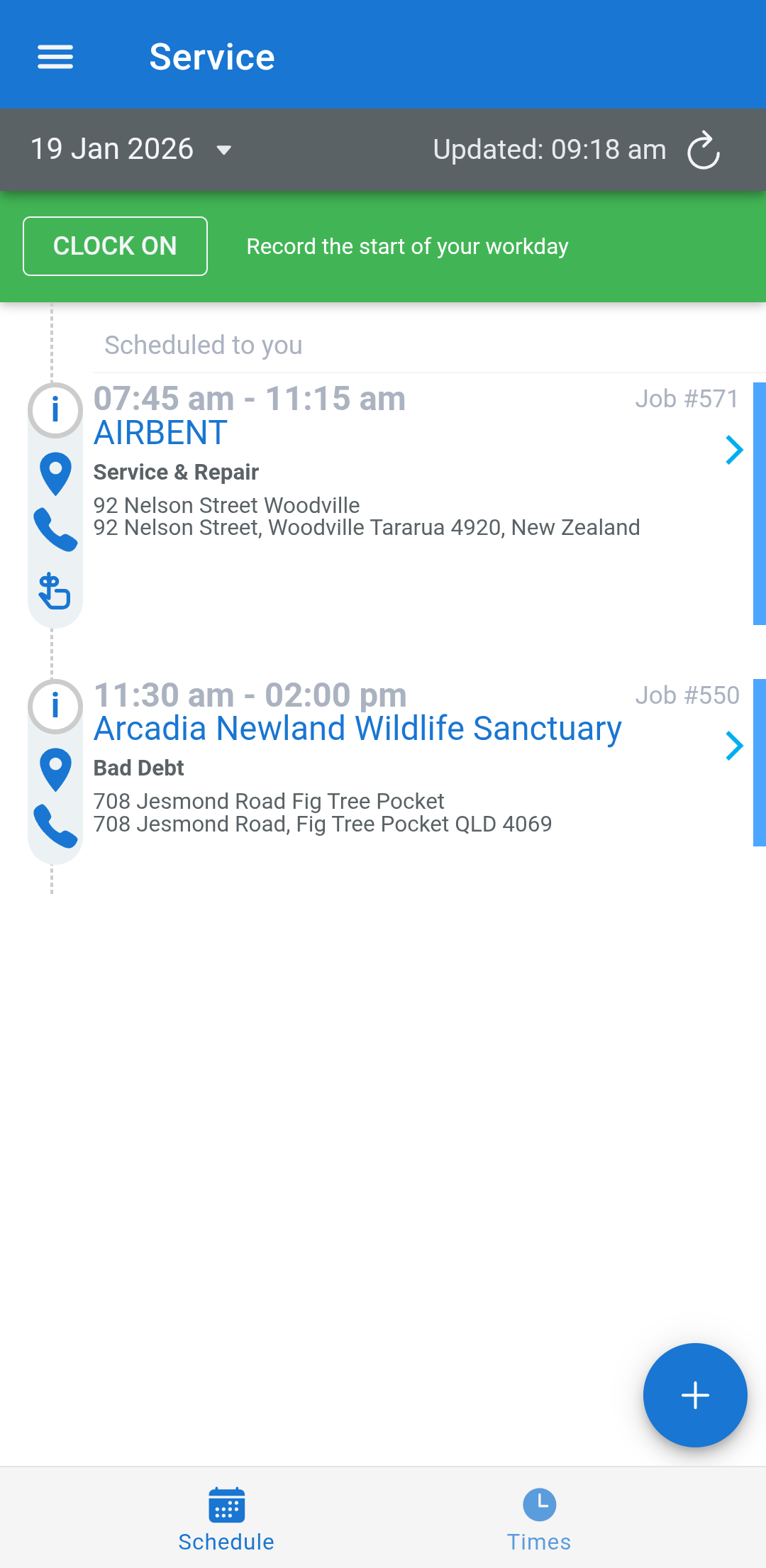Open the calendar icon in bottom bar

click(x=226, y=1504)
